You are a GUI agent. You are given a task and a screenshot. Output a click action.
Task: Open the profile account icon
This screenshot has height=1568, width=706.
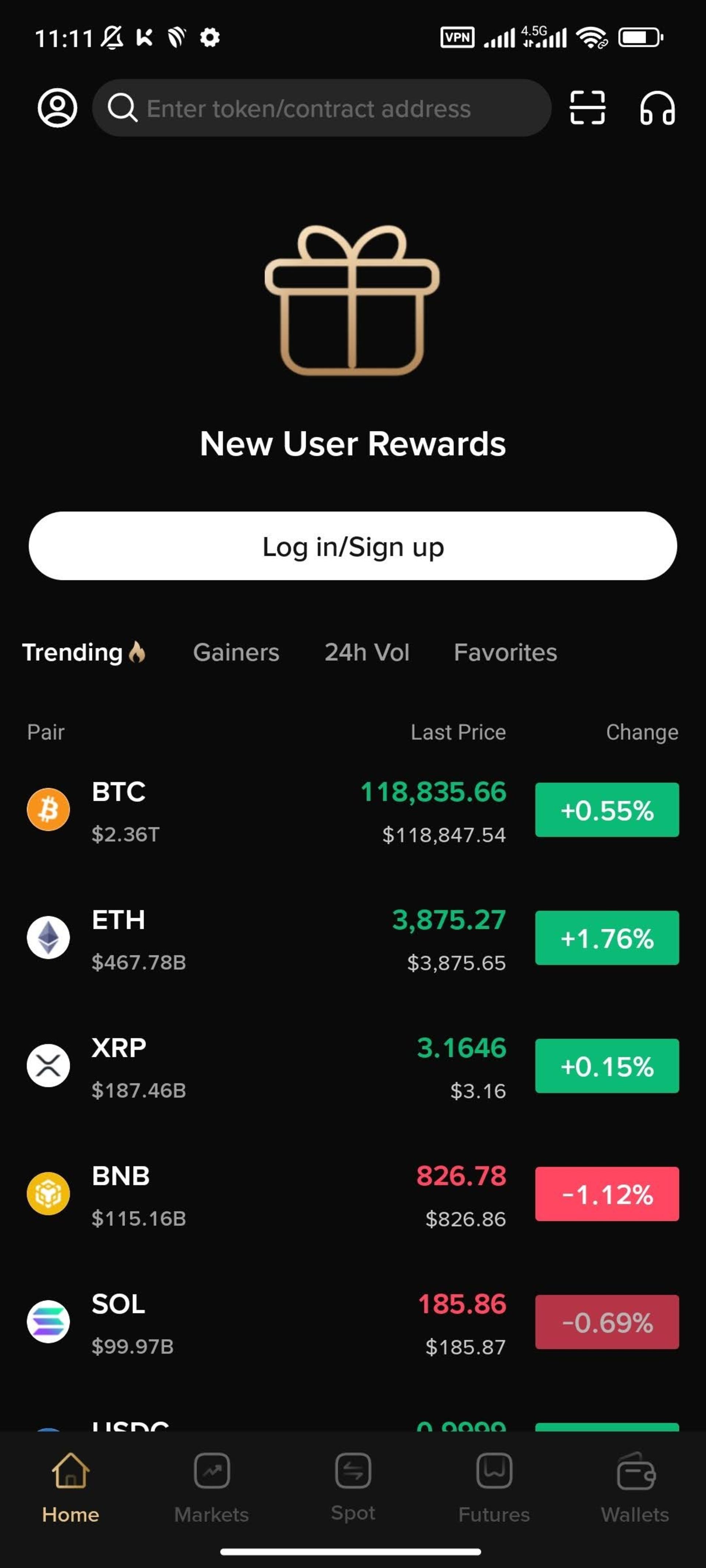tap(57, 108)
